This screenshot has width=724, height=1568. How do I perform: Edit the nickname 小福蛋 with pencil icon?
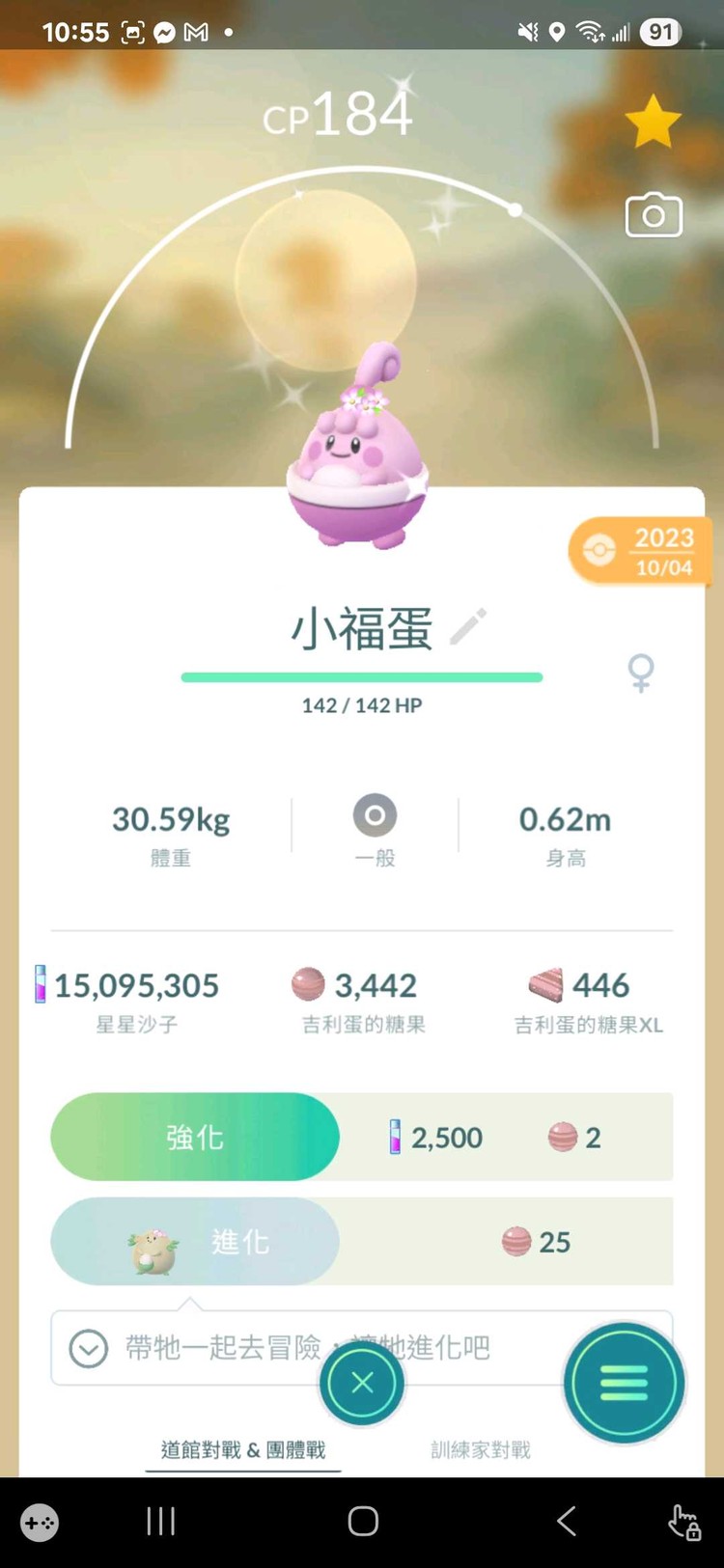pos(469,627)
